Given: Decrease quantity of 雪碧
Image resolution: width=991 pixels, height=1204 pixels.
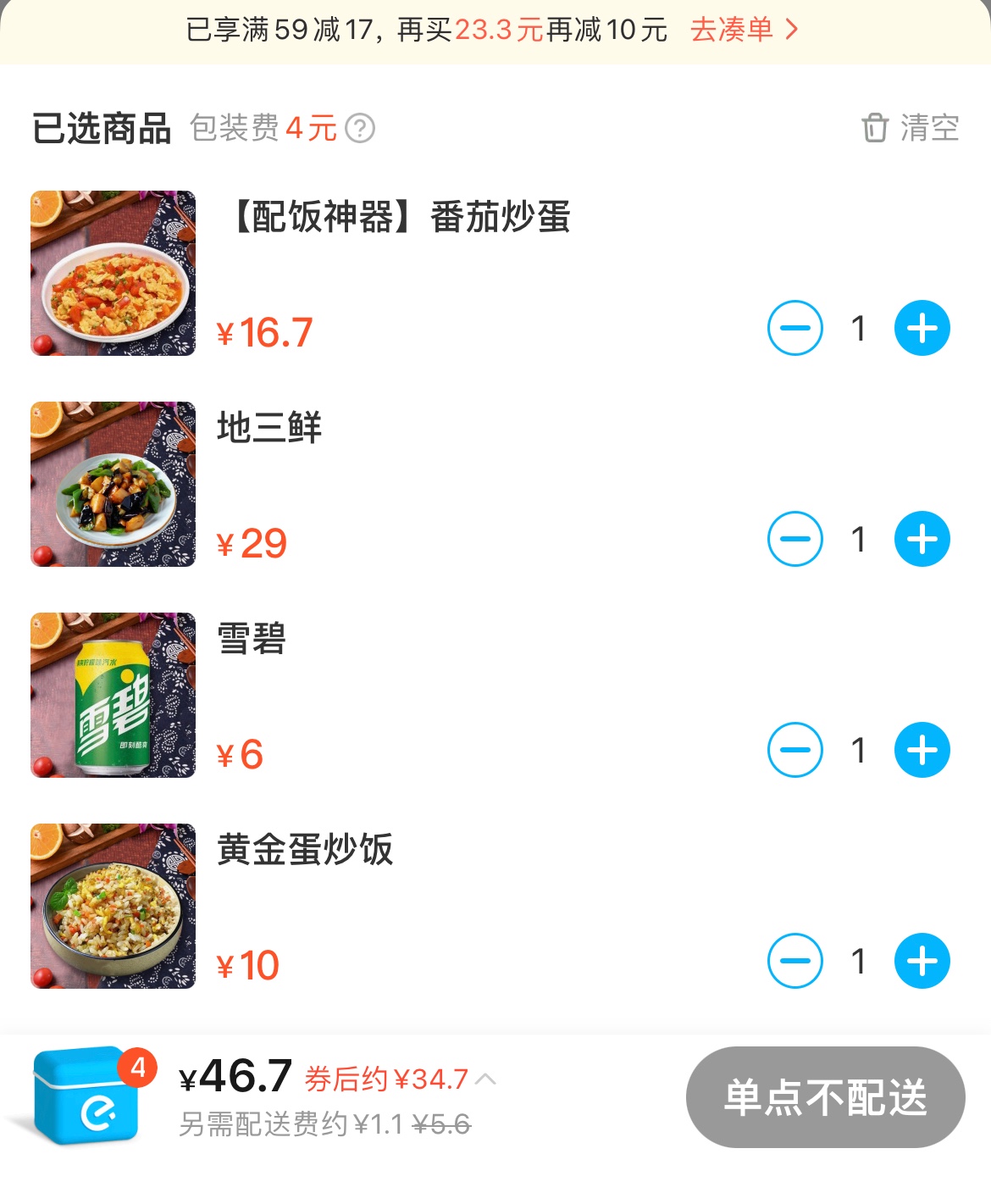Looking at the screenshot, I should pyautogui.click(x=794, y=750).
